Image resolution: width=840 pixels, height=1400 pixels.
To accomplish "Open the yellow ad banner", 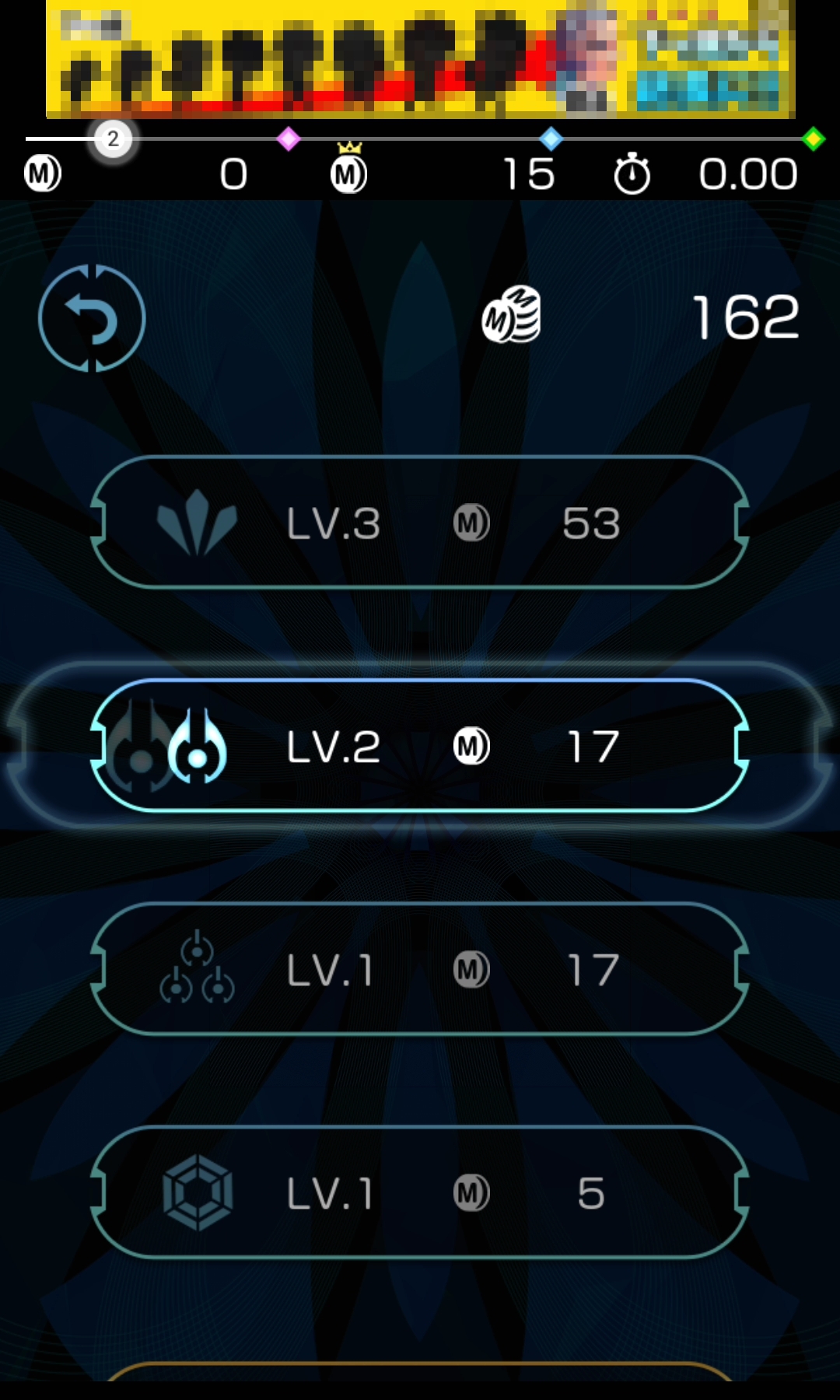I will [420, 59].
